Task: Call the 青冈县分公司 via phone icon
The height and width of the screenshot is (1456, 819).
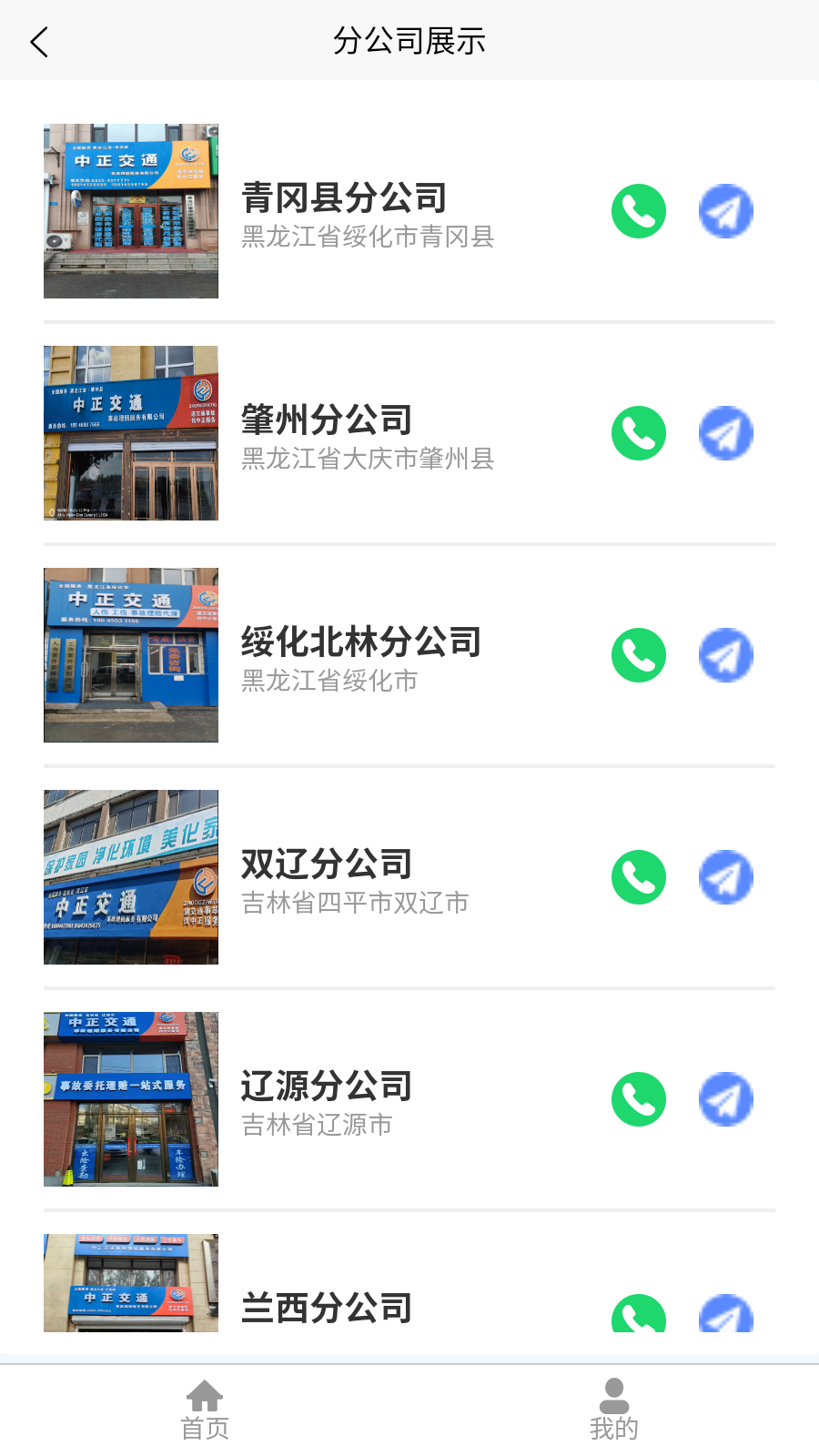Action: coord(638,211)
